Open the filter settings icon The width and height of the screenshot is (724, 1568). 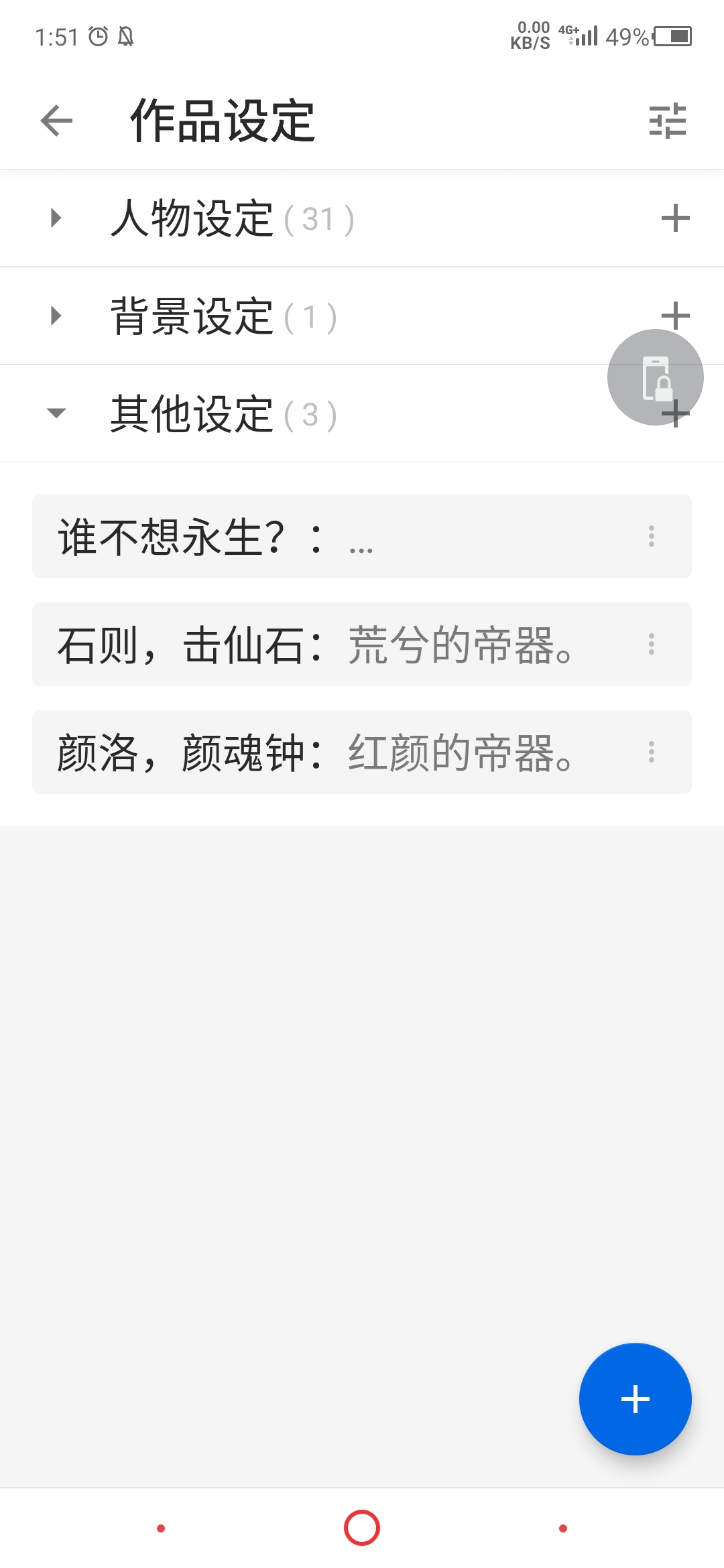pyautogui.click(x=668, y=121)
